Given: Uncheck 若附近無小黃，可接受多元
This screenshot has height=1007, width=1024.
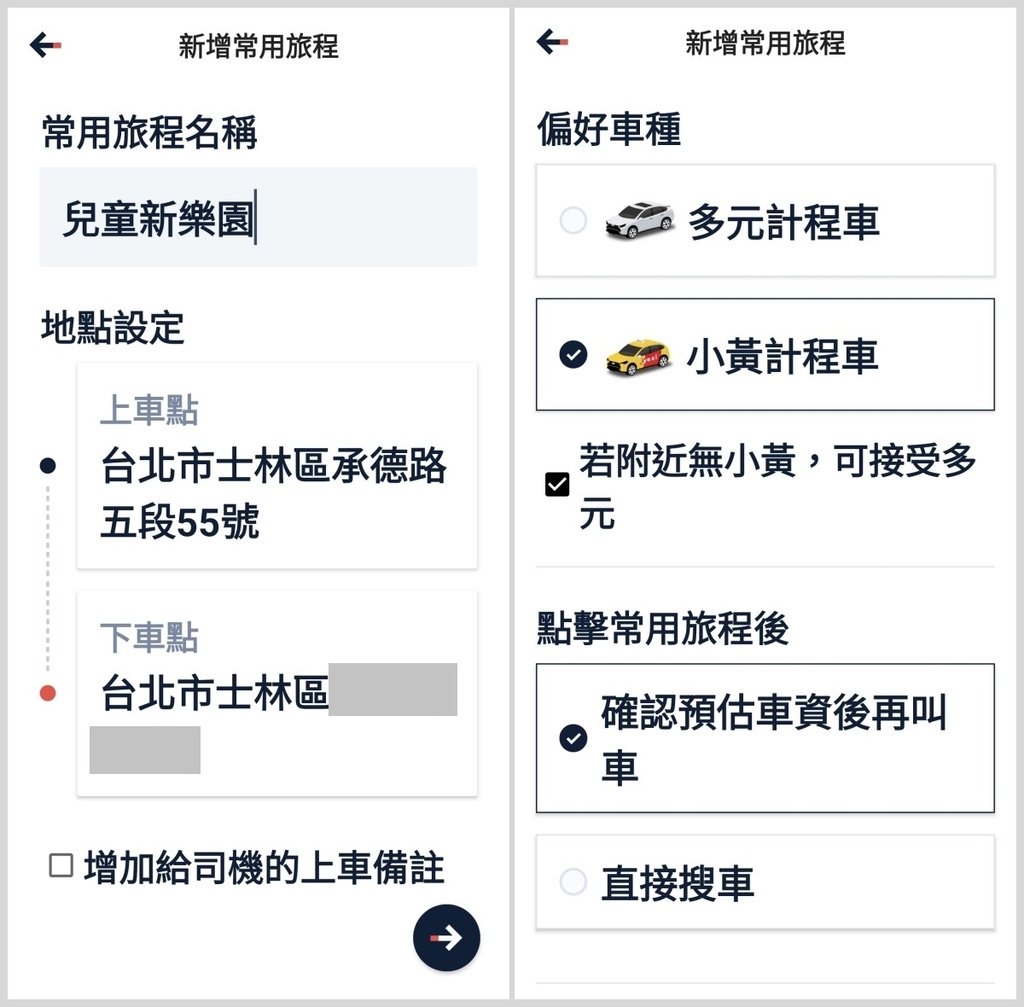Looking at the screenshot, I should click(557, 485).
